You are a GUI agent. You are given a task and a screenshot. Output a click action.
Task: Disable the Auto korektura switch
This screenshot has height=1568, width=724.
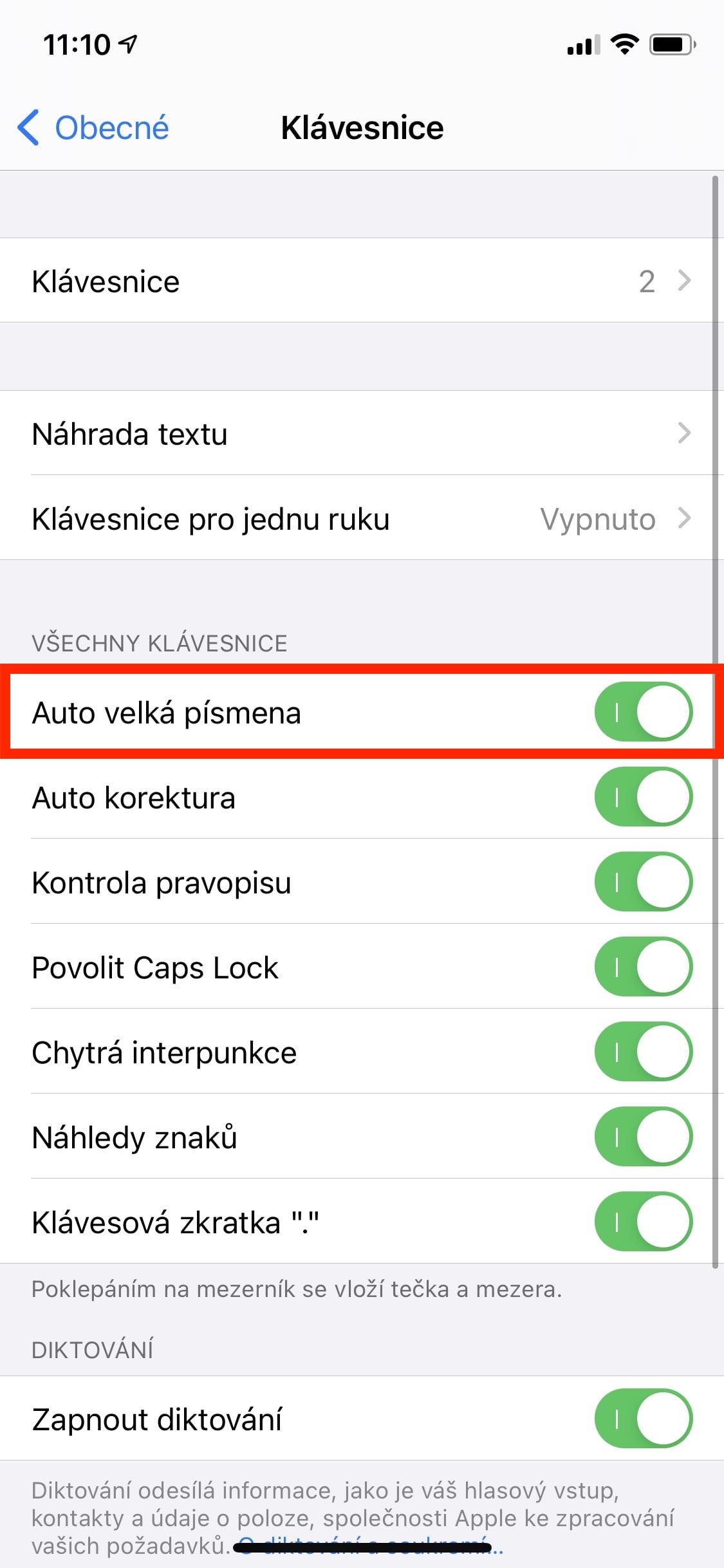(x=643, y=797)
